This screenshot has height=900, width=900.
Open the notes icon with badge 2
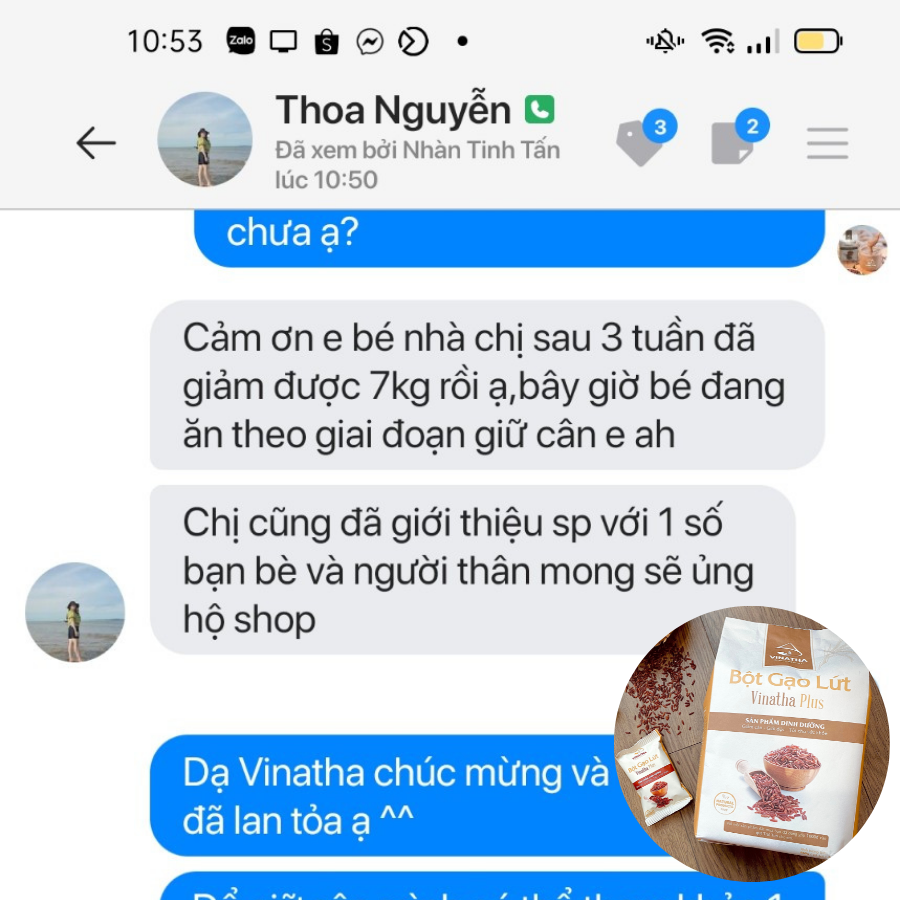(x=732, y=143)
